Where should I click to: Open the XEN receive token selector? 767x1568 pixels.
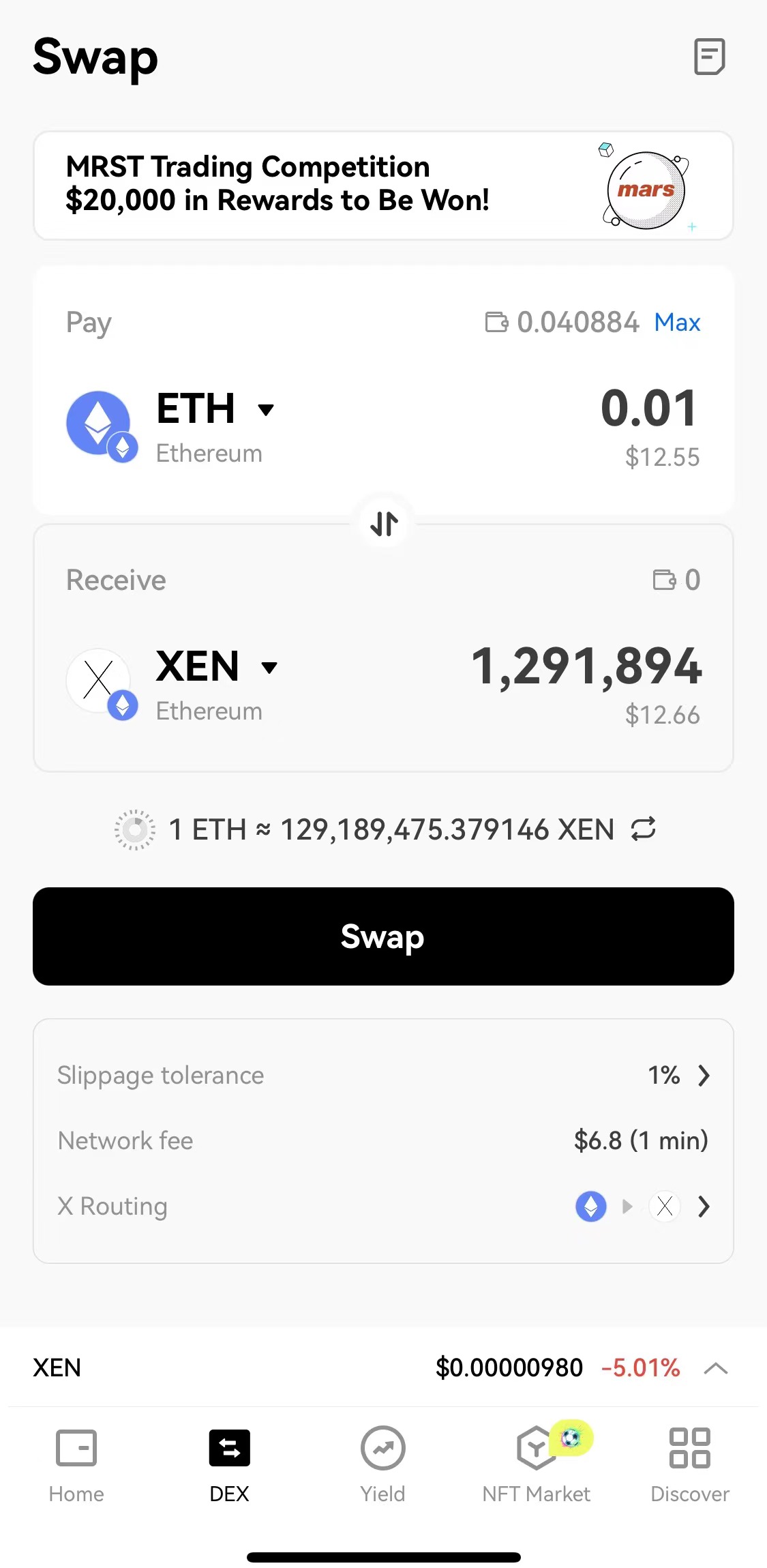(x=217, y=667)
